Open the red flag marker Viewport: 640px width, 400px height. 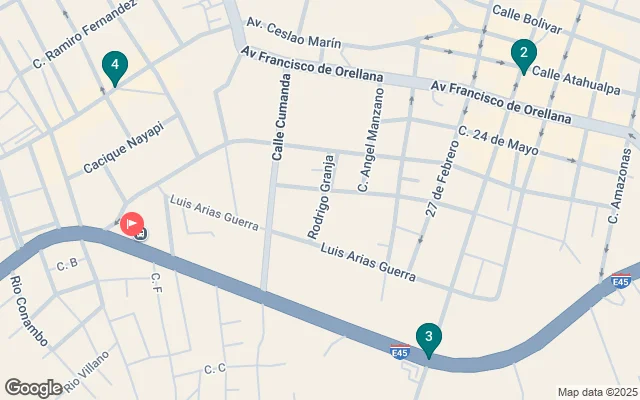click(x=132, y=222)
